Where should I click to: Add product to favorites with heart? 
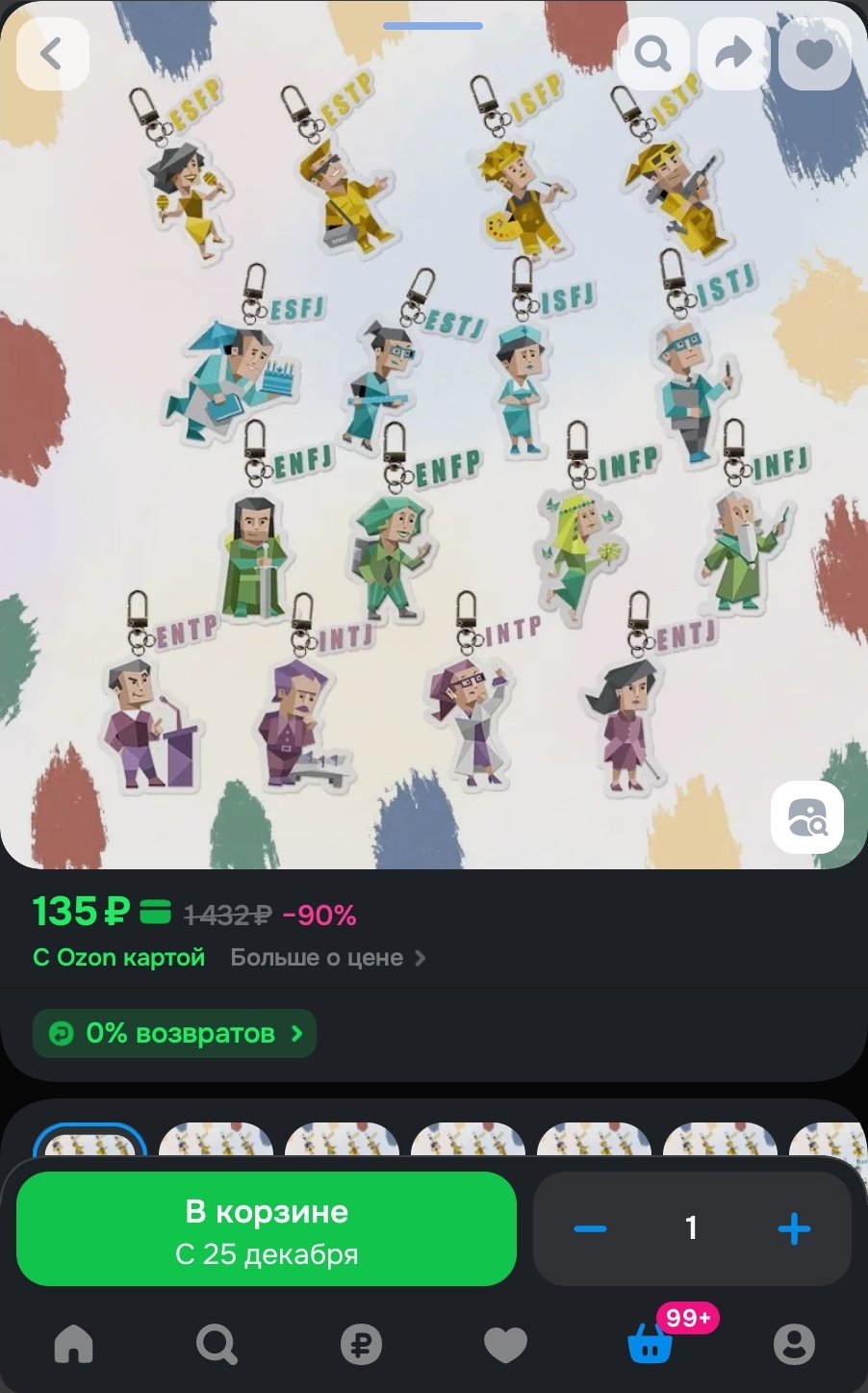(x=814, y=54)
